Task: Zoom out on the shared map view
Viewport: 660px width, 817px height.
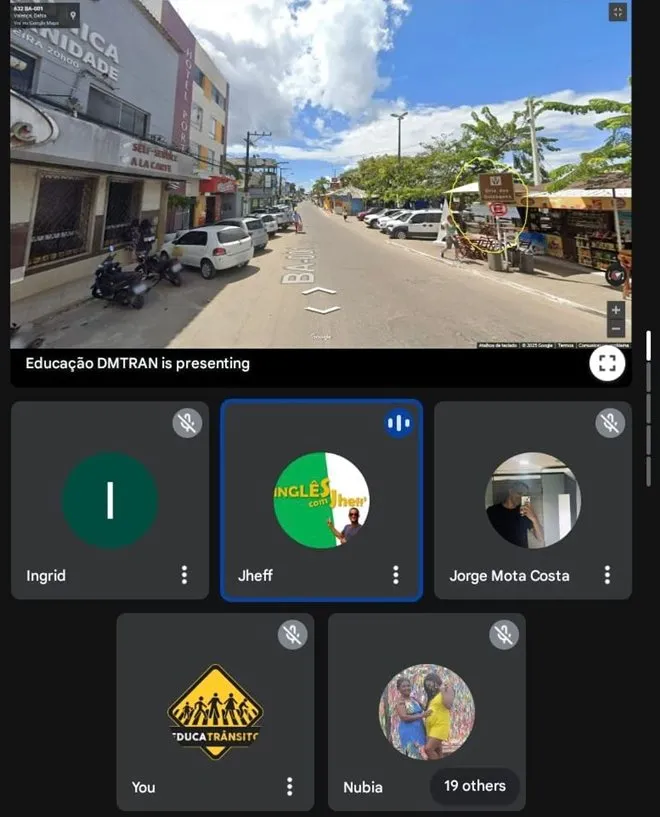Action: 616,329
